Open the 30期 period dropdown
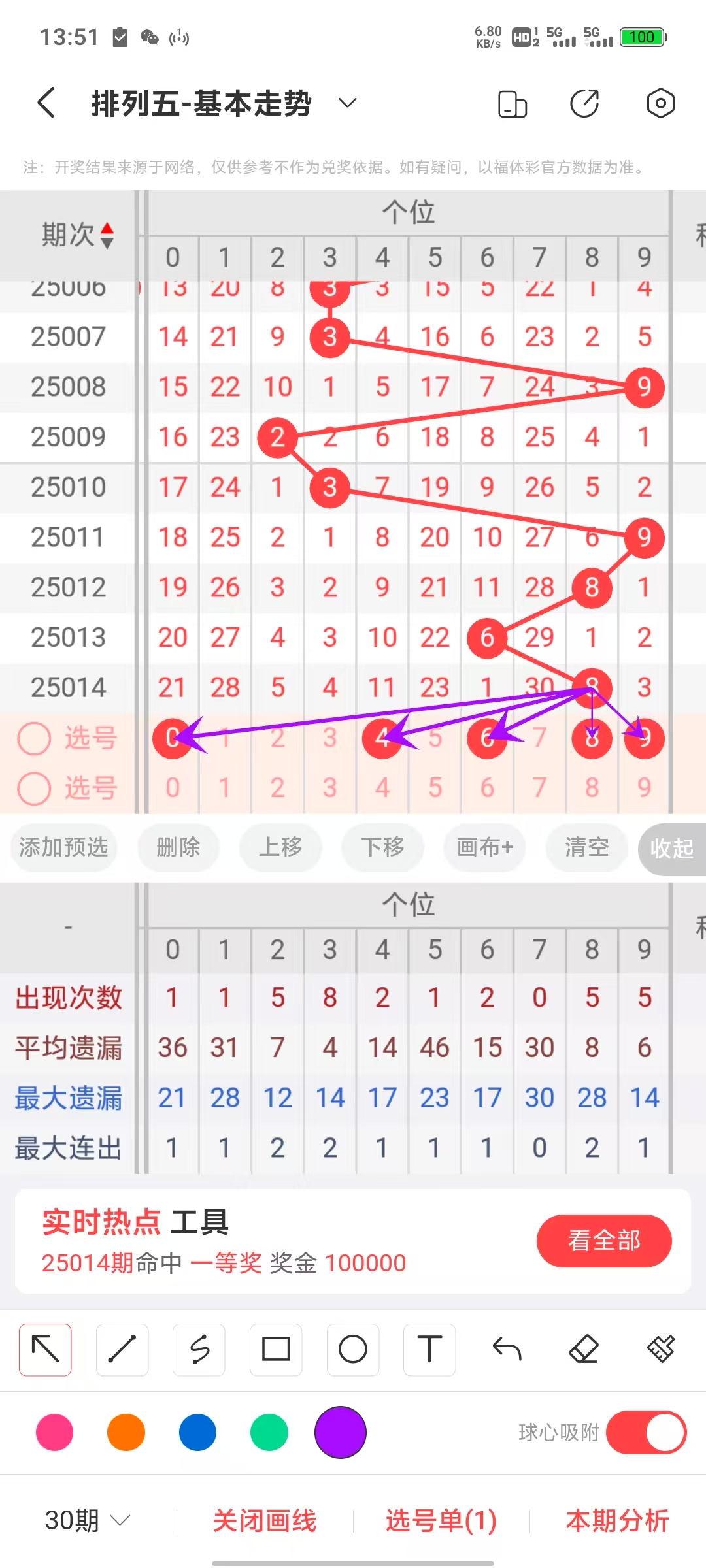 tap(88, 1521)
